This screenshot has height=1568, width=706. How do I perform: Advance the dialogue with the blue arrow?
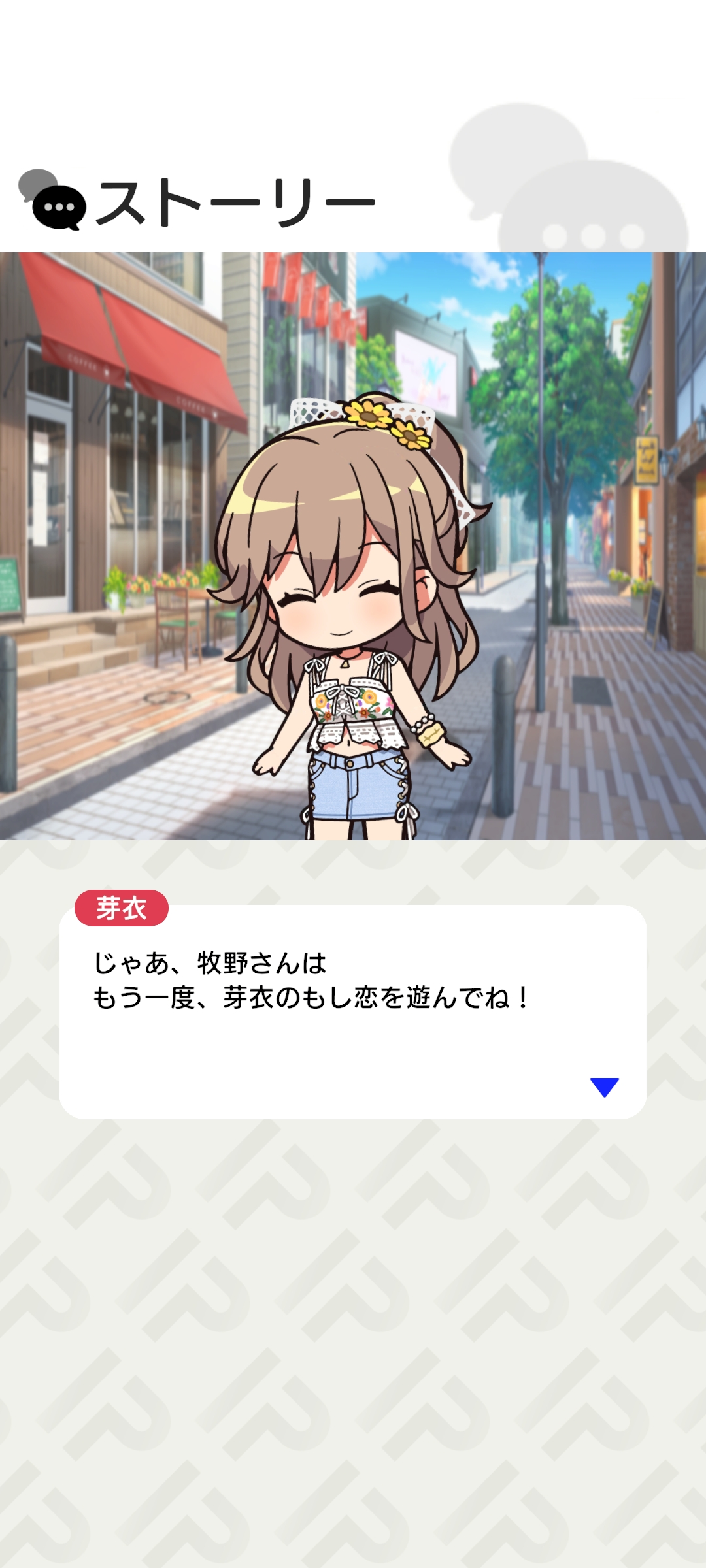(x=604, y=1086)
